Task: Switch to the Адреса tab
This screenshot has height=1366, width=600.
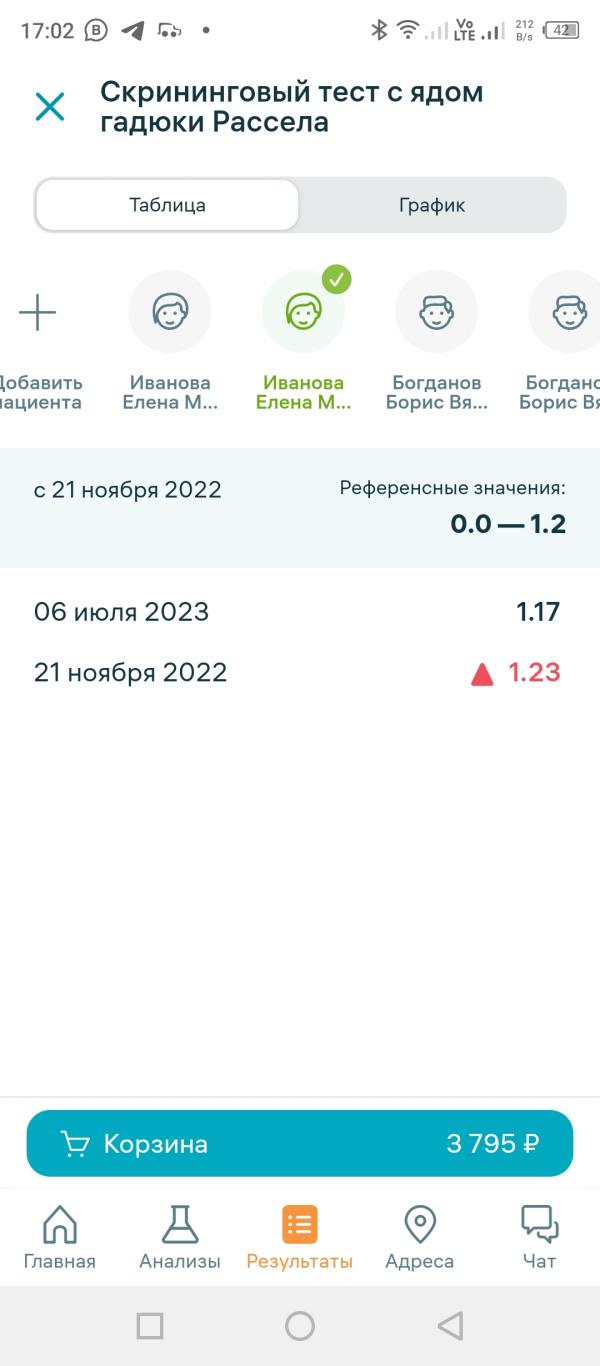Action: click(420, 1238)
